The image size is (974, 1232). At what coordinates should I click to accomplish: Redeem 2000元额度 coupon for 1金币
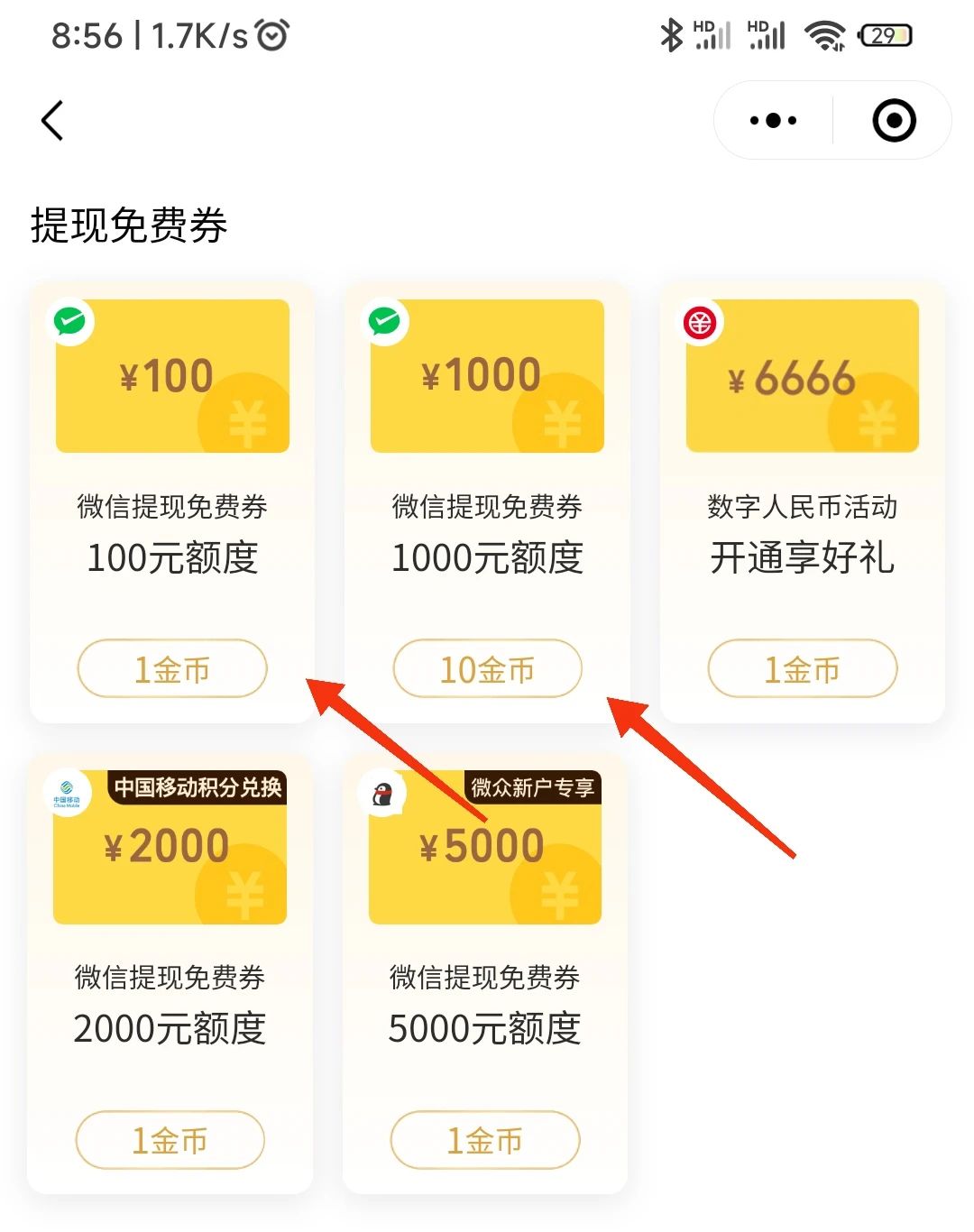170,1140
